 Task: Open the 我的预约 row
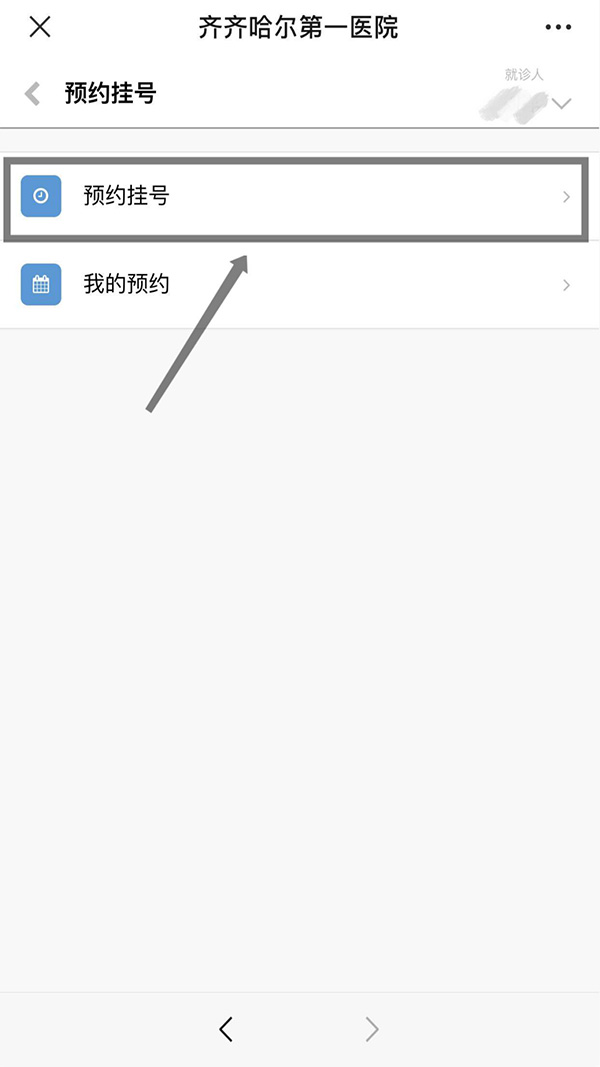point(300,284)
